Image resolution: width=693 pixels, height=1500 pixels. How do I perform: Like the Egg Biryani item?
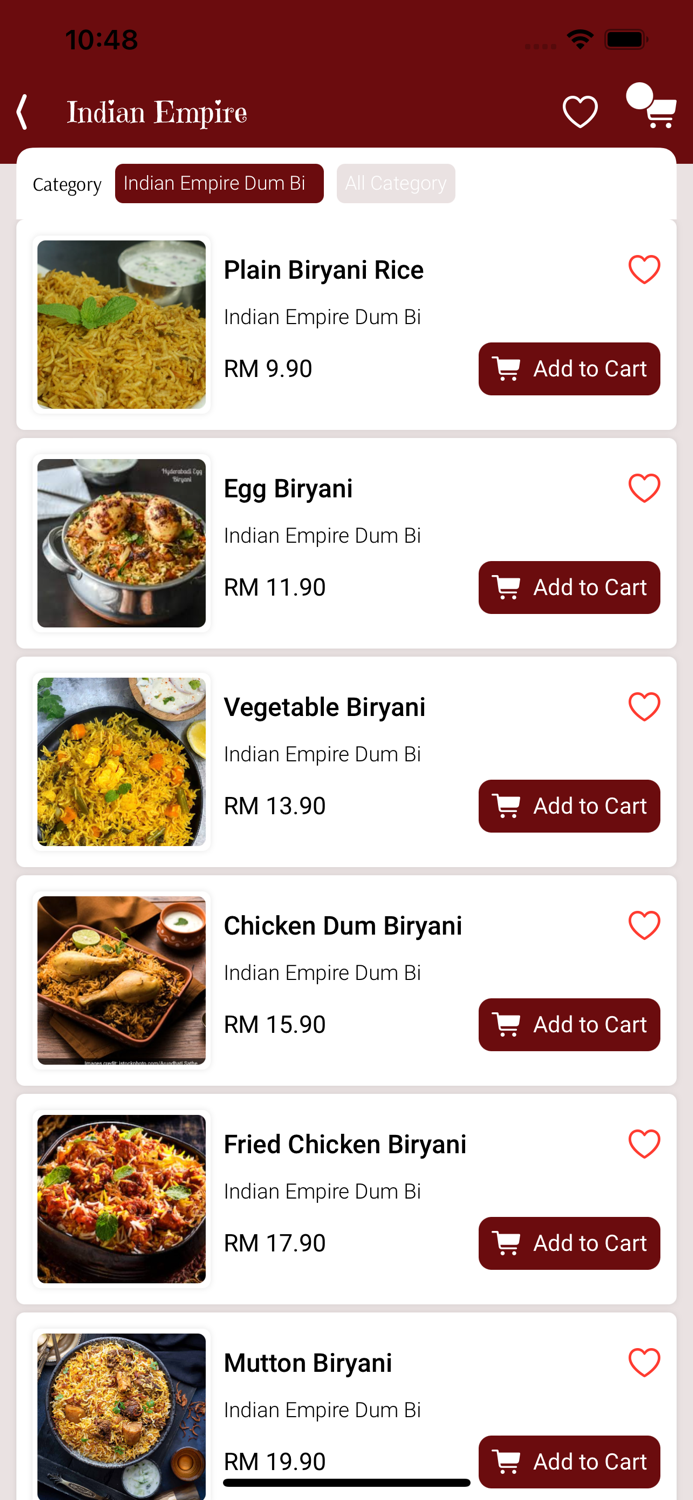click(644, 488)
